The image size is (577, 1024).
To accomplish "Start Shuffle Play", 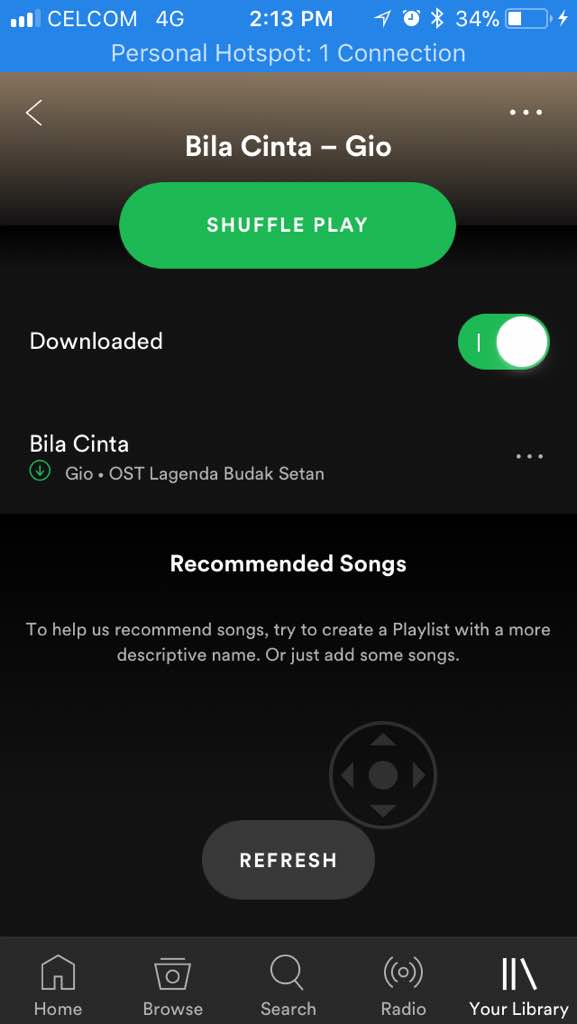I will pyautogui.click(x=287, y=225).
